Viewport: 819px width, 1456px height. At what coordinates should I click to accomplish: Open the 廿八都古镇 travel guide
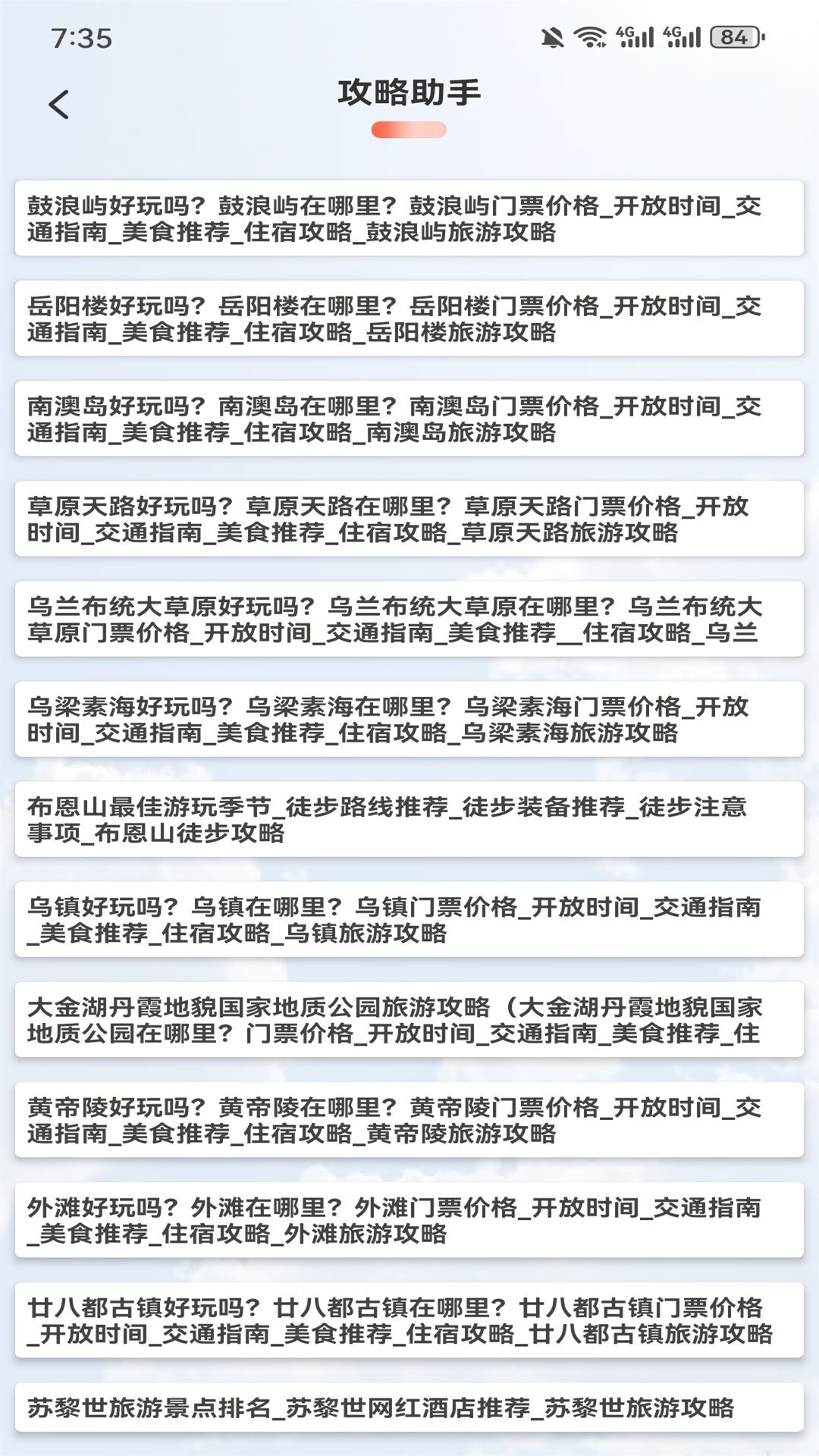(x=409, y=1319)
